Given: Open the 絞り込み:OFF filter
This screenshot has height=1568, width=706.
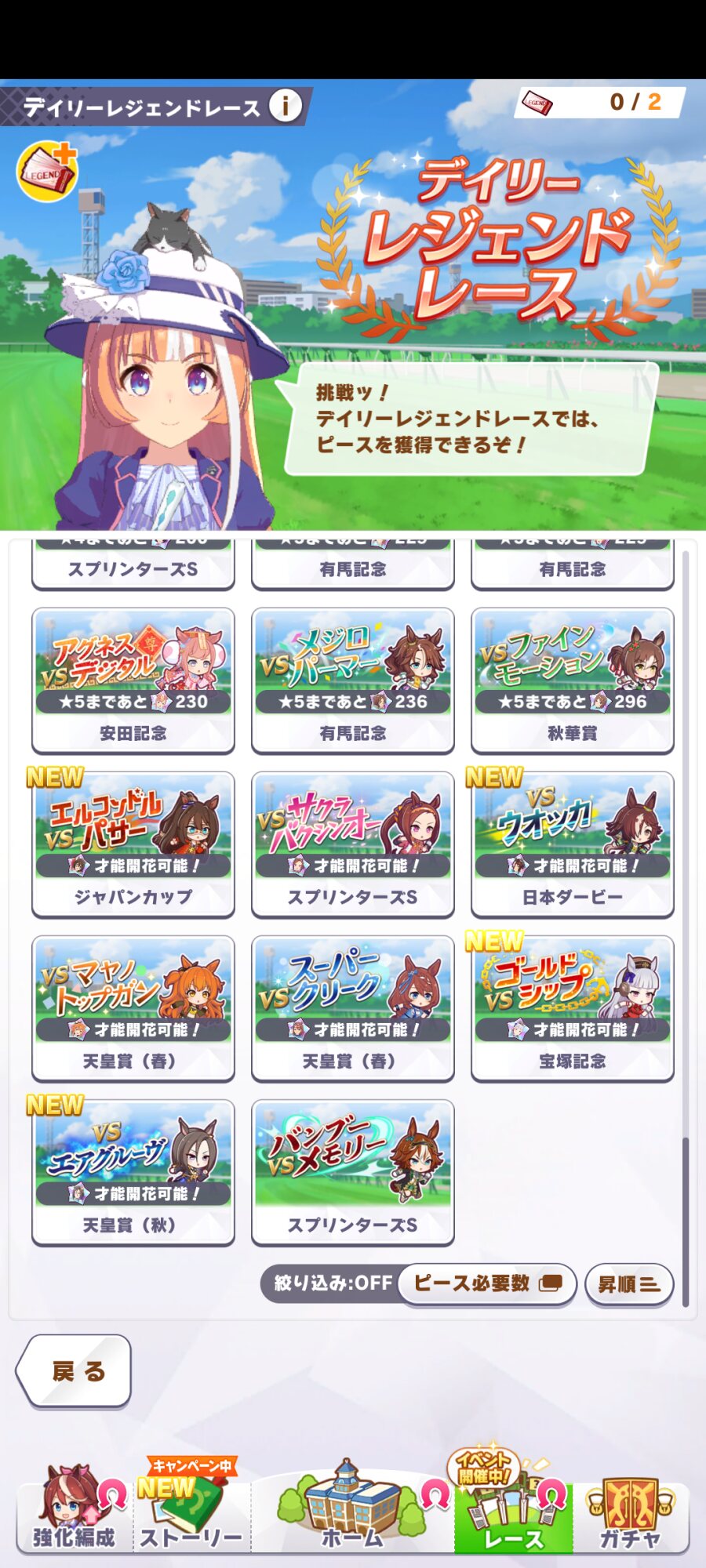Looking at the screenshot, I should 331,1283.
